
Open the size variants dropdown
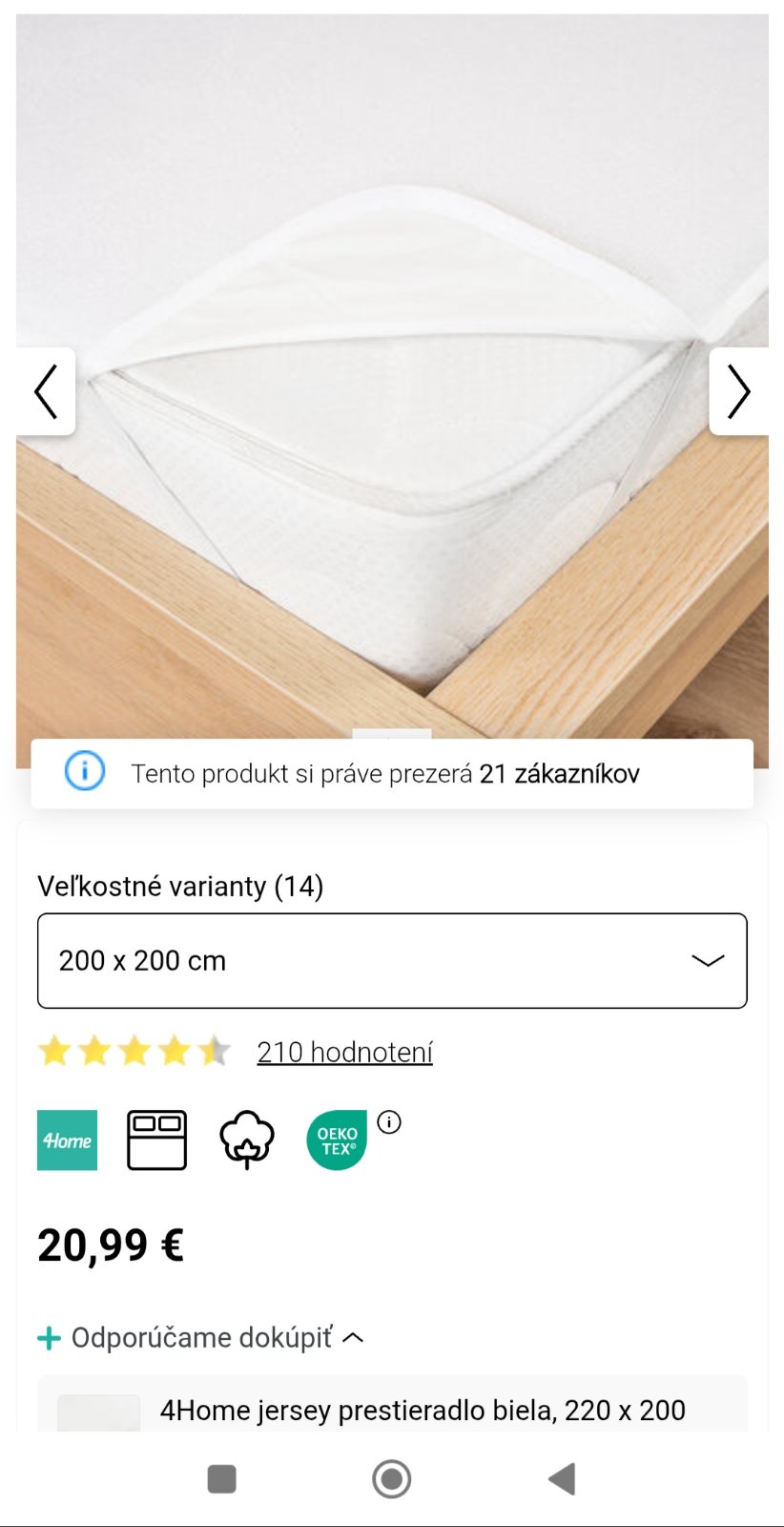click(392, 960)
